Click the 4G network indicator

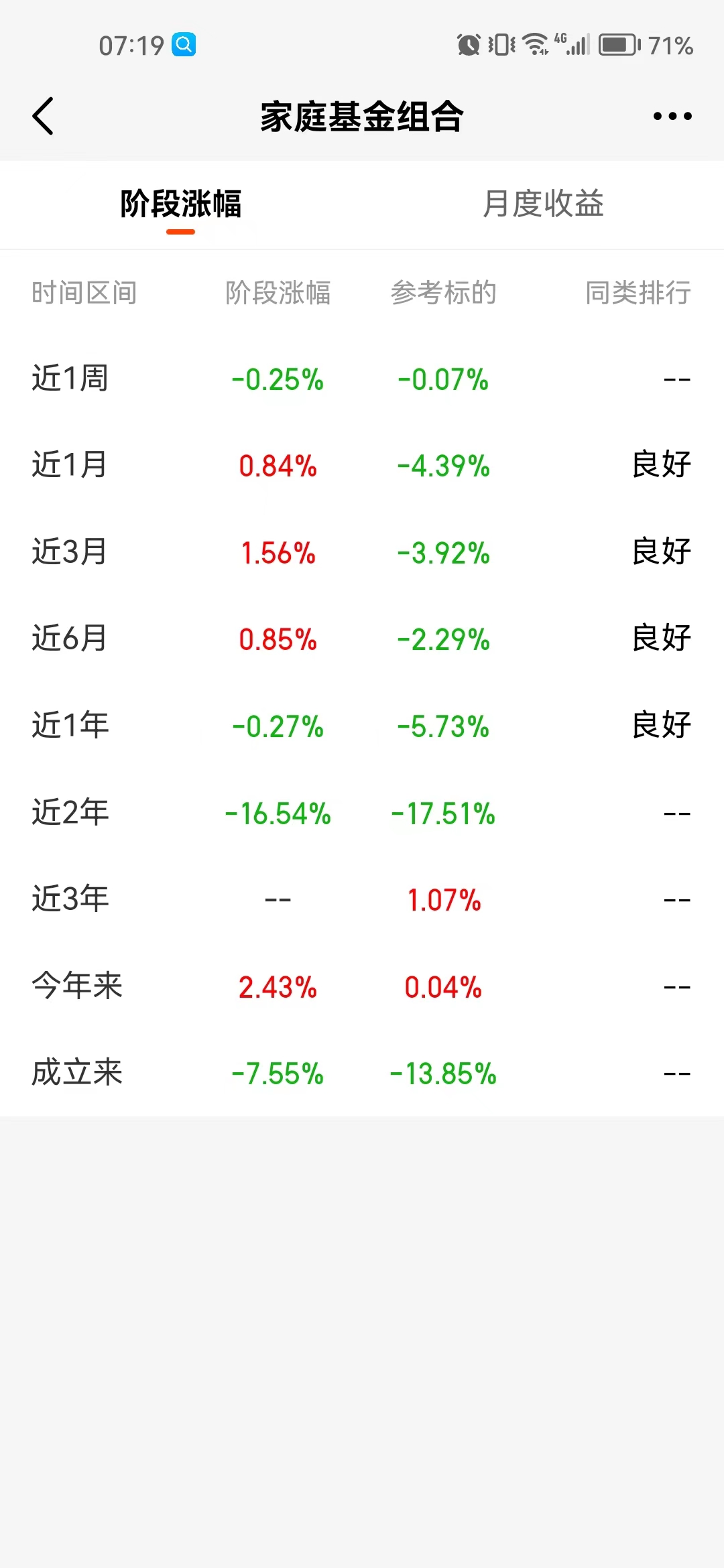click(x=561, y=39)
